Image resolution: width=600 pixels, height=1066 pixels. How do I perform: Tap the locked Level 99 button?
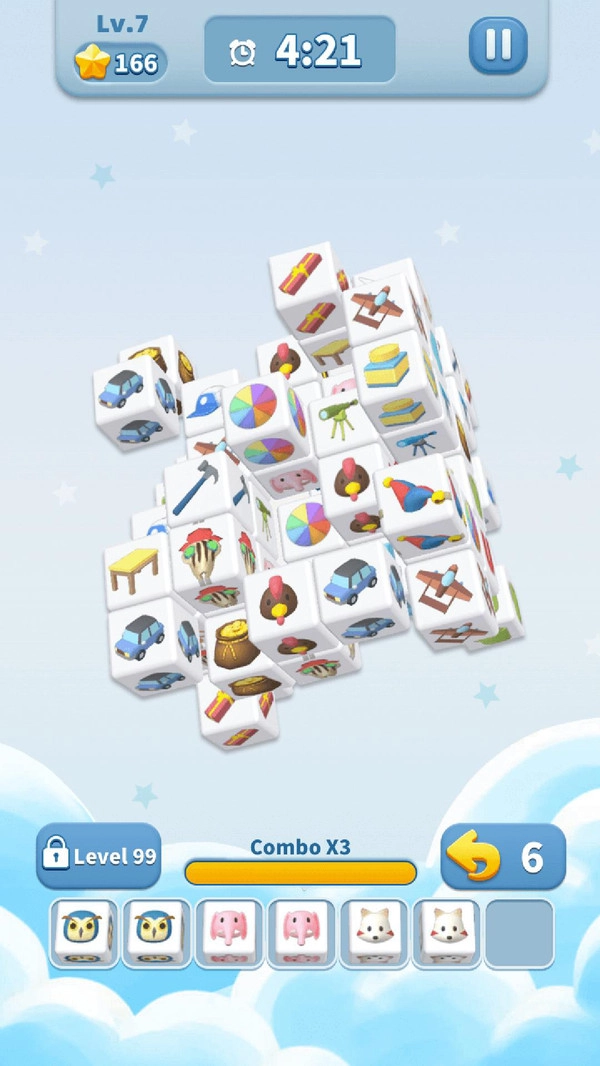click(99, 857)
